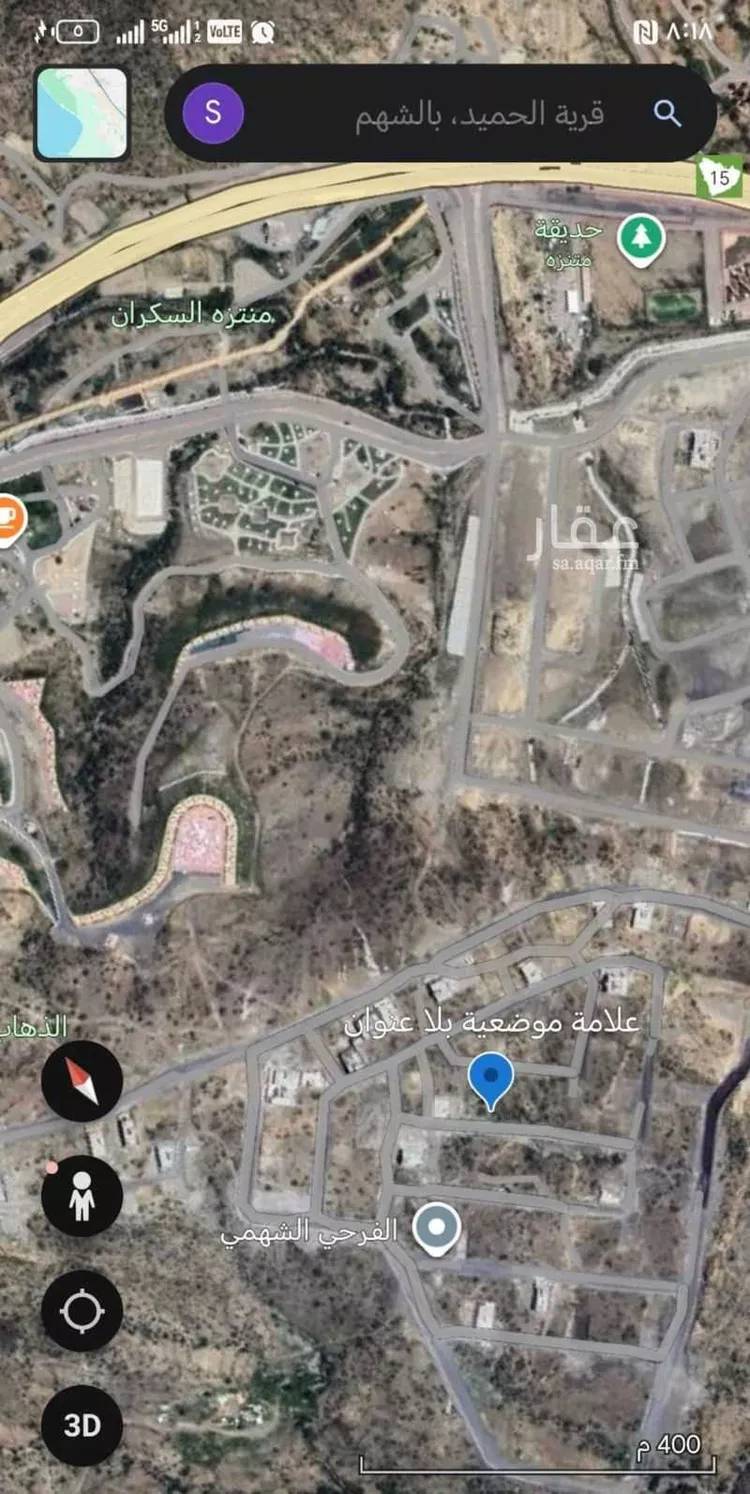This screenshot has height=1494, width=750.
Task: Open the map layers thumbnail
Action: pyautogui.click(x=82, y=113)
